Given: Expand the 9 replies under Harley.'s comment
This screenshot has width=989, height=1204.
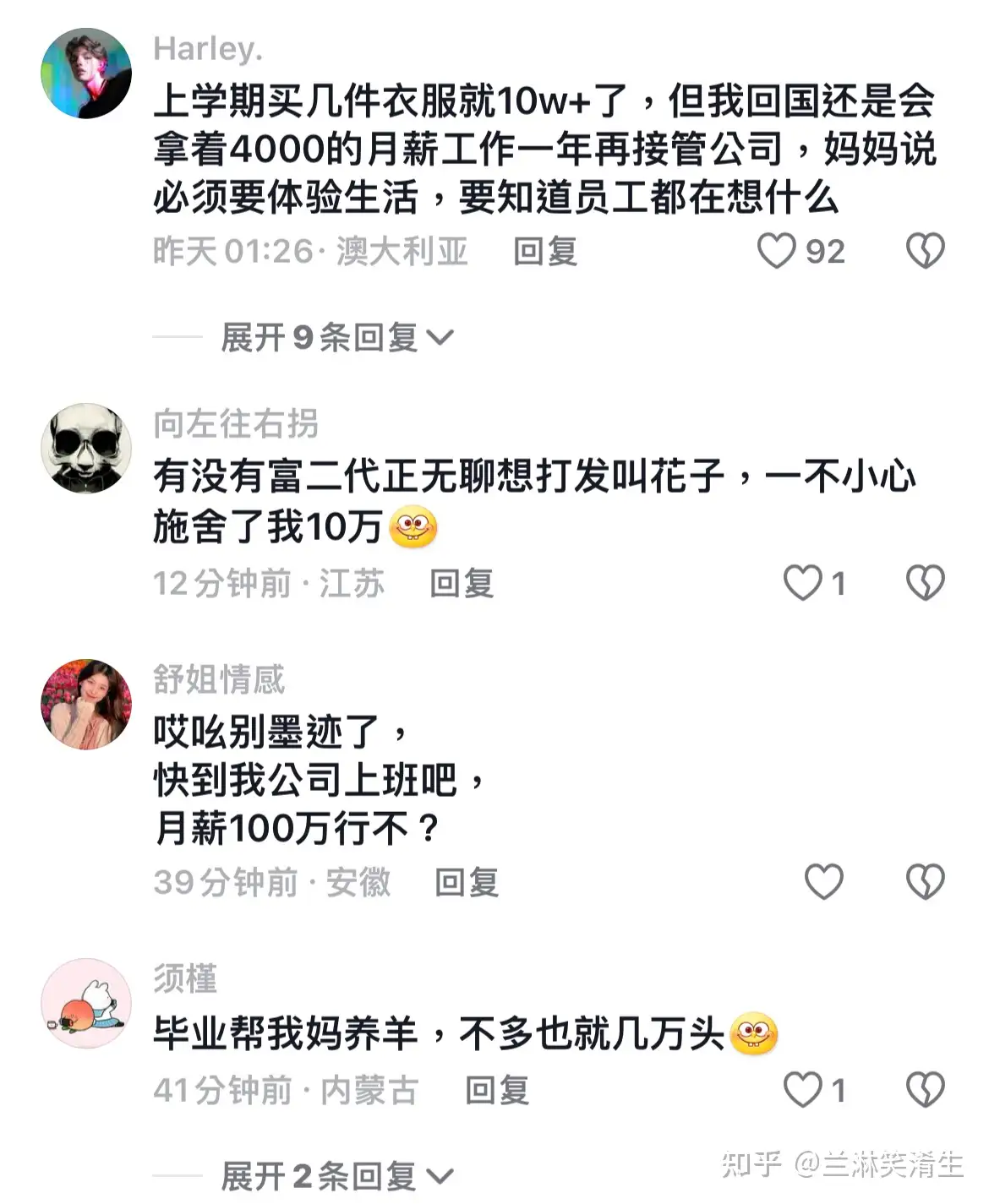Looking at the screenshot, I should (336, 338).
